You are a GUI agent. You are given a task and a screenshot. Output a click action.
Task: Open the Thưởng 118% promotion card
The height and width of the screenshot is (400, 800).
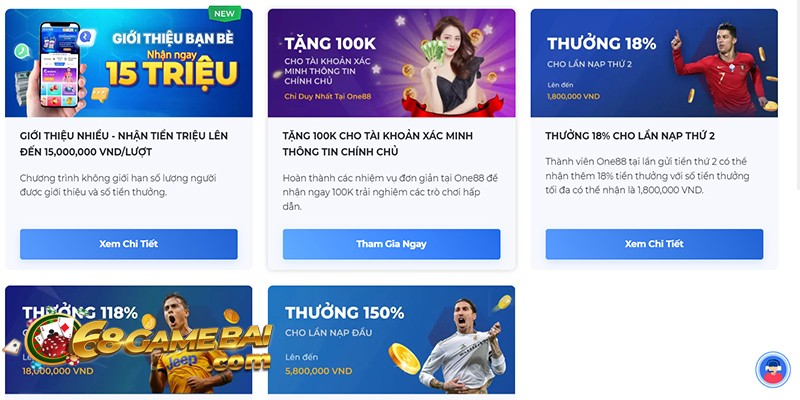pos(129,340)
